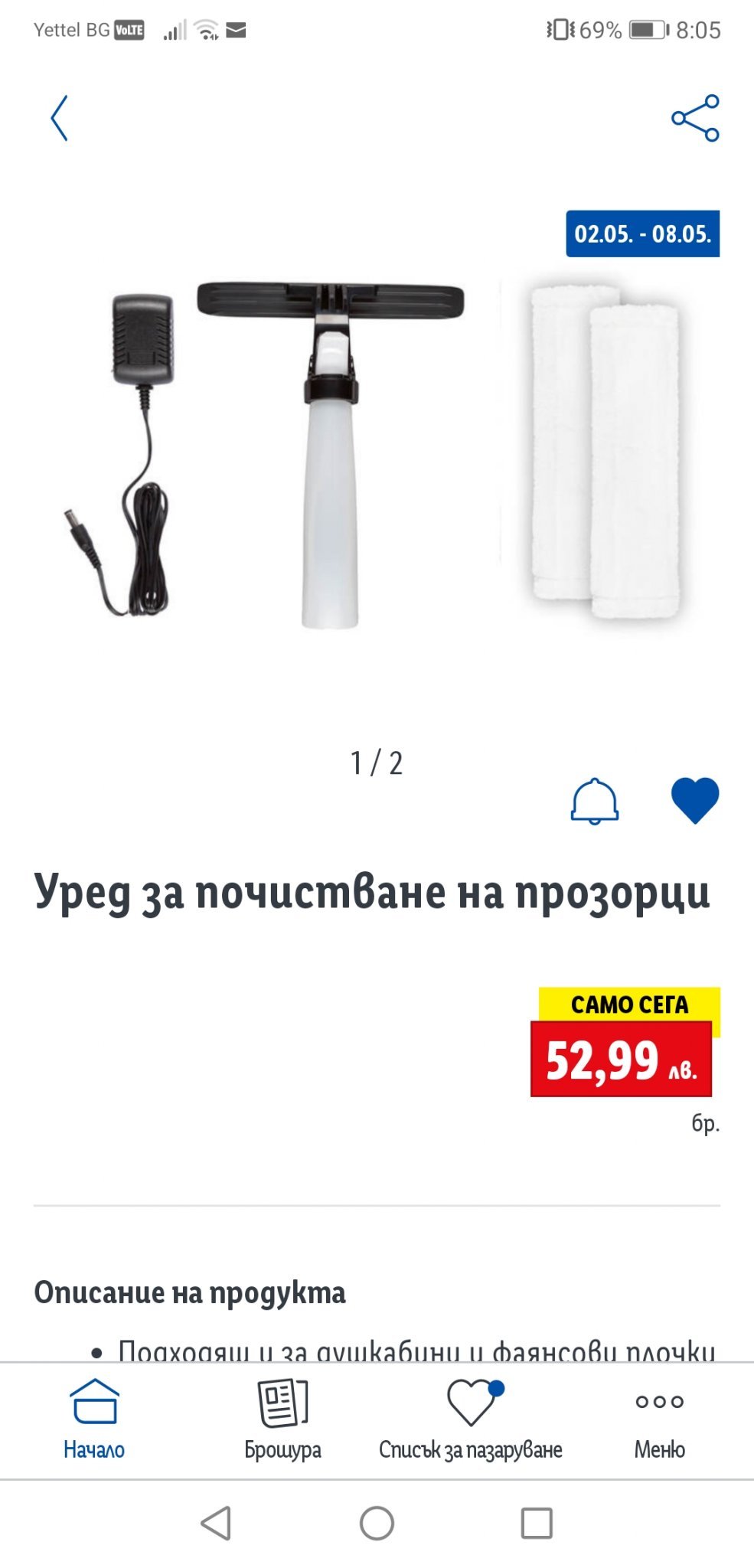The height and width of the screenshot is (1568, 754).
Task: Open Списък за пазаруване
Action: pos(471,1418)
